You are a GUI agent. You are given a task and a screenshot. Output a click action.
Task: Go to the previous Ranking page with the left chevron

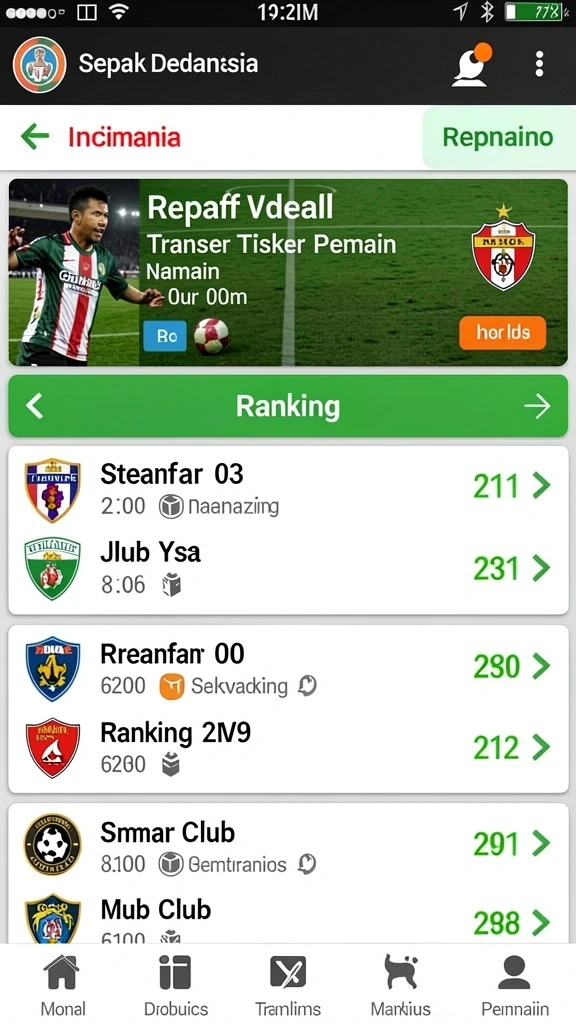click(x=35, y=406)
